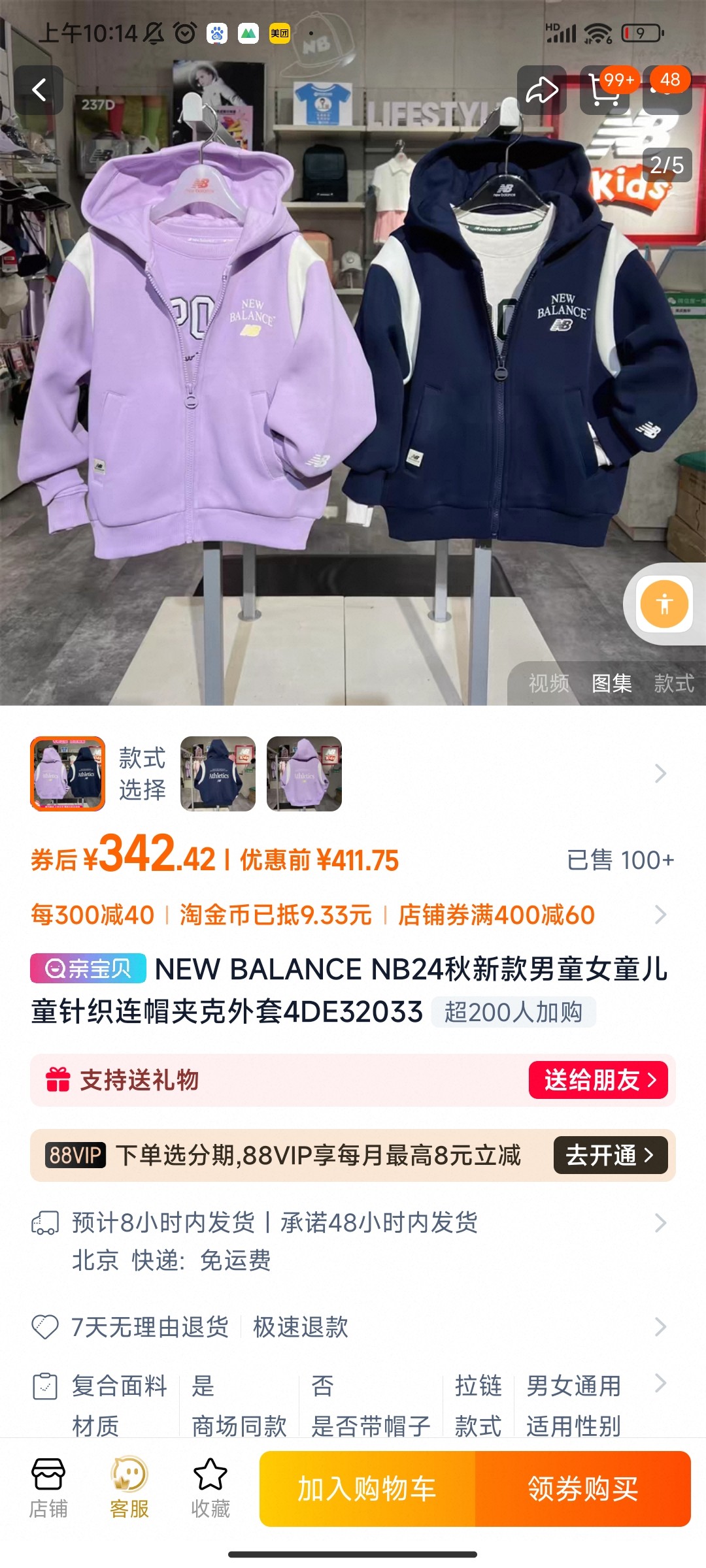706x1568 pixels.
Task: Tap 去开通 to activate 88VIP
Action: [610, 1155]
